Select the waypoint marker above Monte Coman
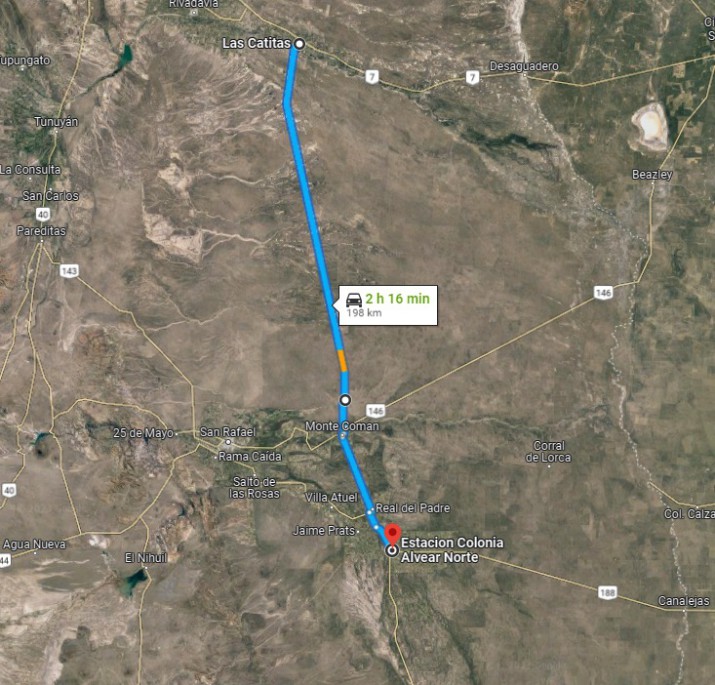715x685 pixels. 345,400
